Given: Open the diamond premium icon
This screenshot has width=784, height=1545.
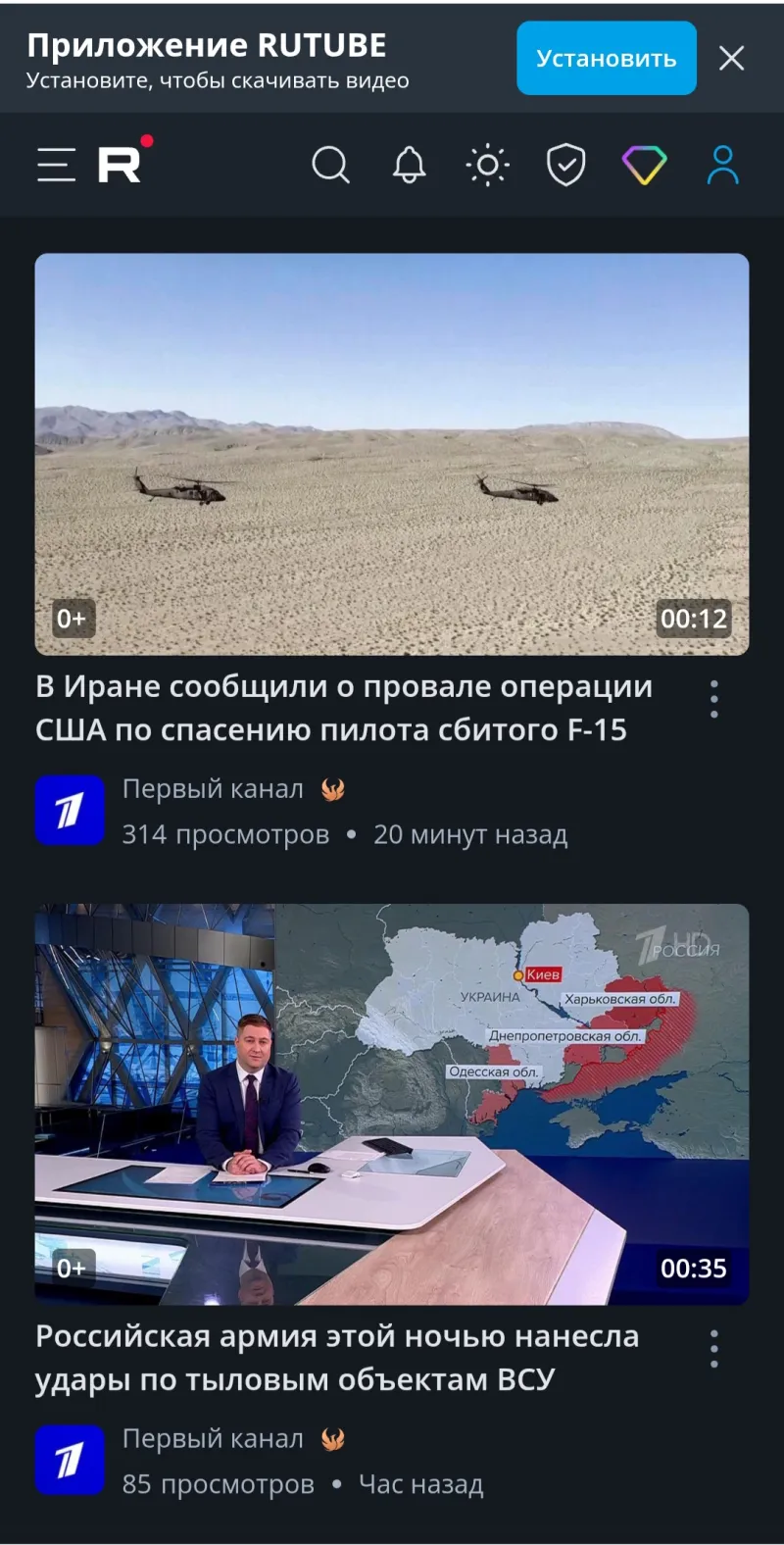Looking at the screenshot, I should click(x=644, y=165).
